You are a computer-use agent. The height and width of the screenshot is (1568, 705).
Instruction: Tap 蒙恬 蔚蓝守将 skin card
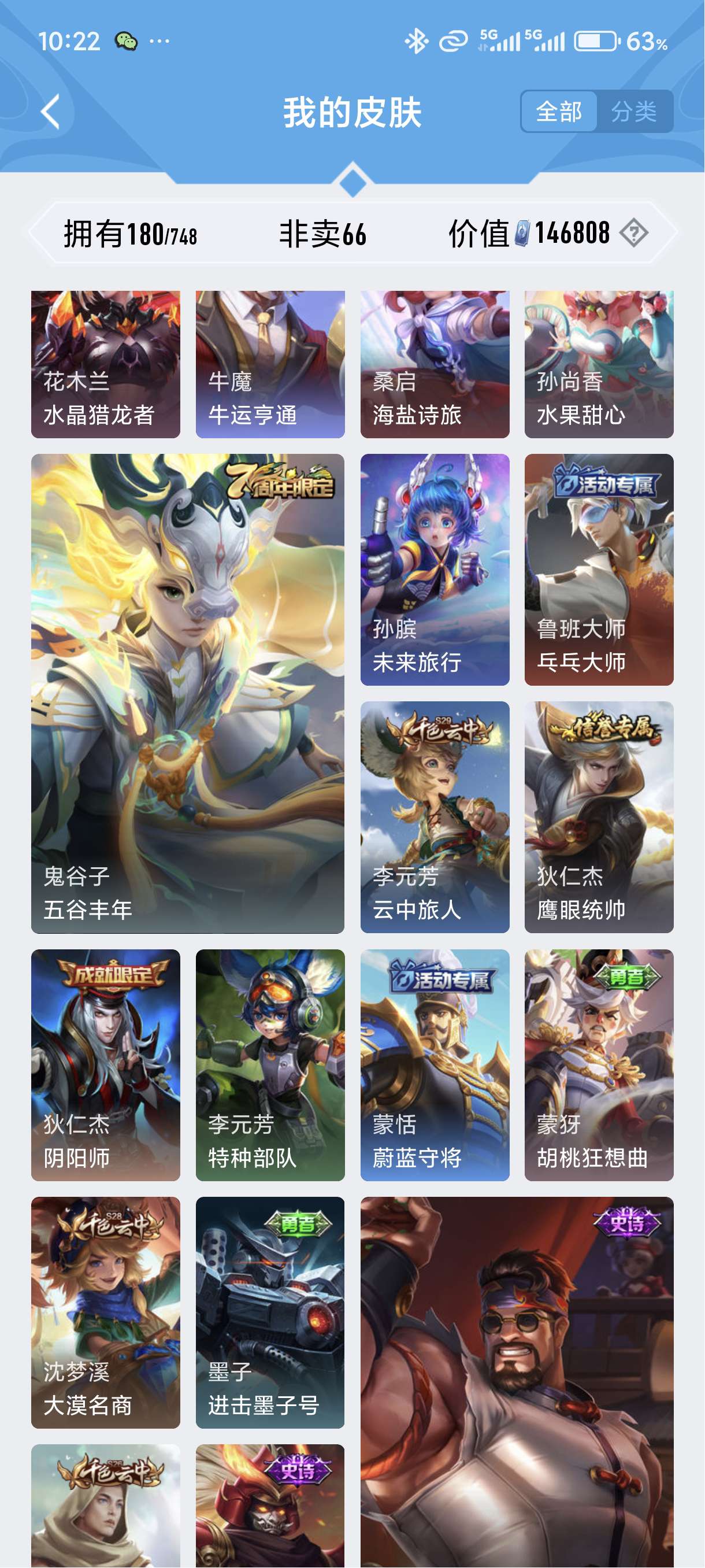point(435,1065)
